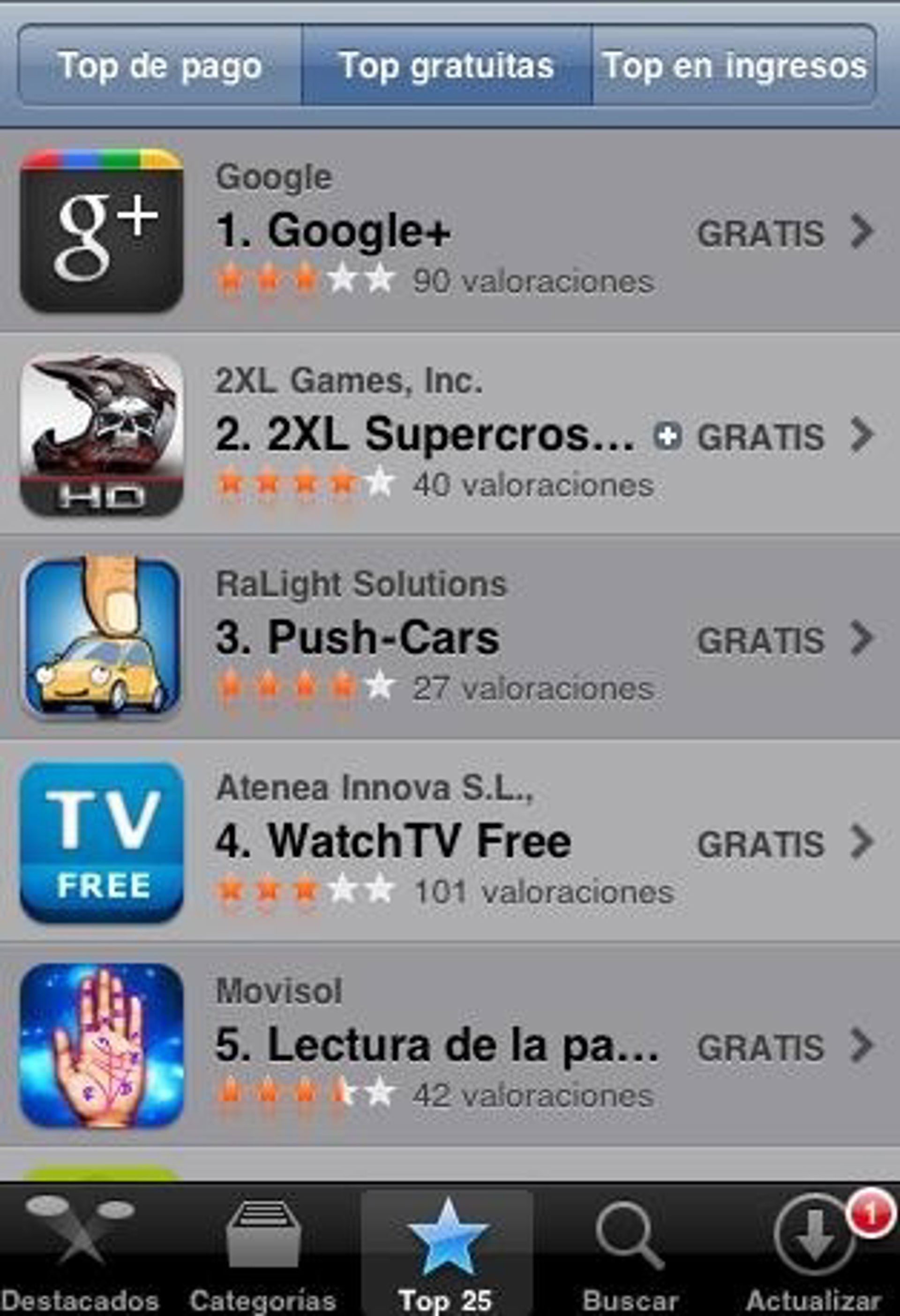The width and height of the screenshot is (900, 1316).
Task: Switch to the Top de pago segment
Action: coord(160,66)
